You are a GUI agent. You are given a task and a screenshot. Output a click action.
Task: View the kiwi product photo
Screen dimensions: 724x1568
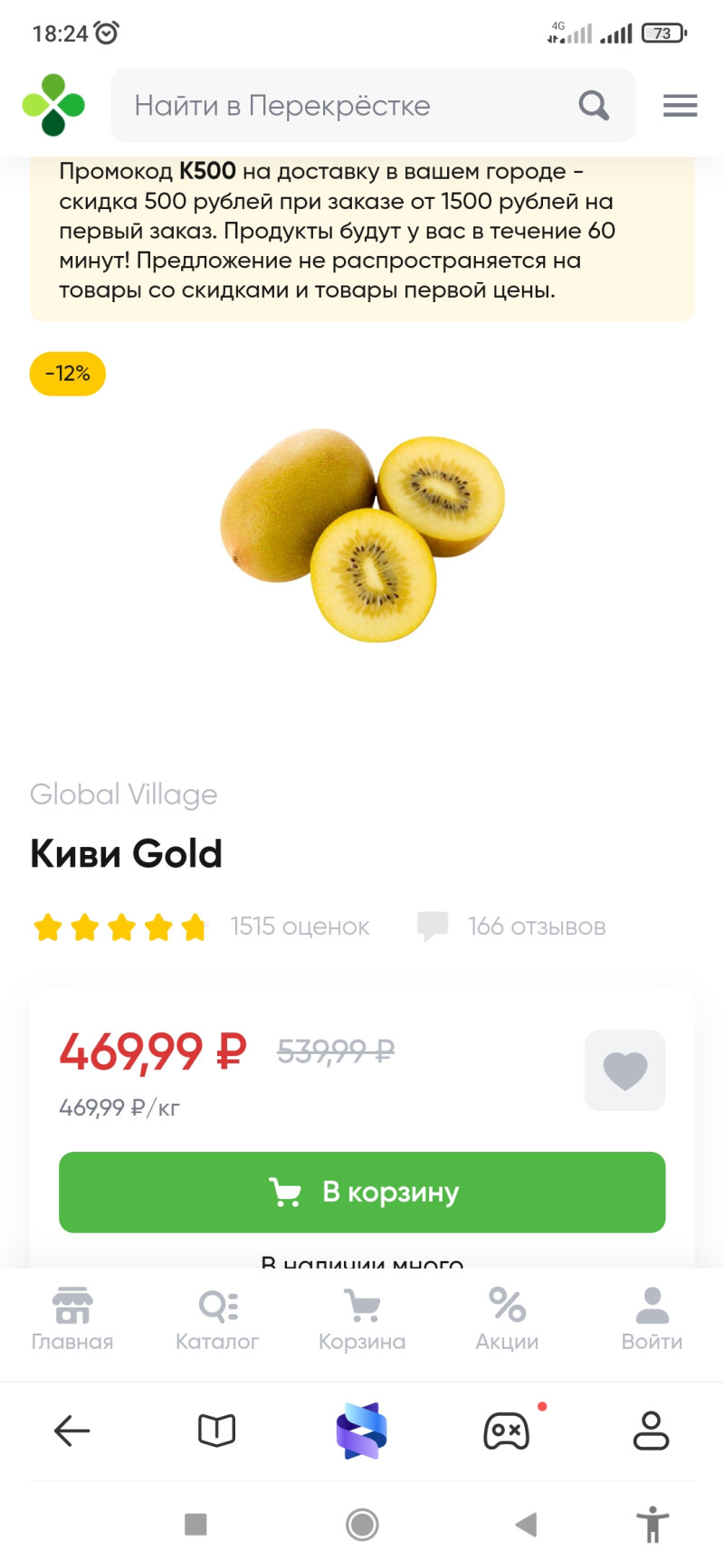[362, 534]
